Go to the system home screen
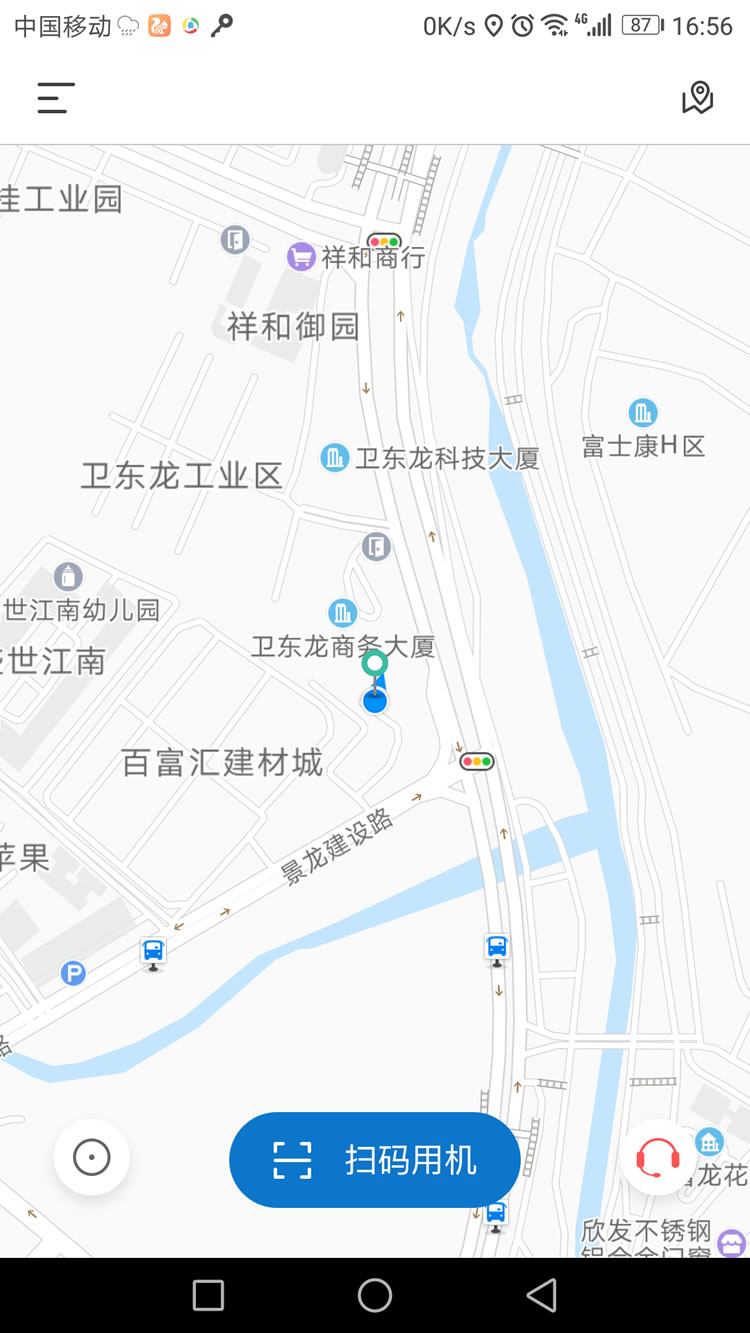Screen dimensions: 750x1333 tap(375, 1295)
